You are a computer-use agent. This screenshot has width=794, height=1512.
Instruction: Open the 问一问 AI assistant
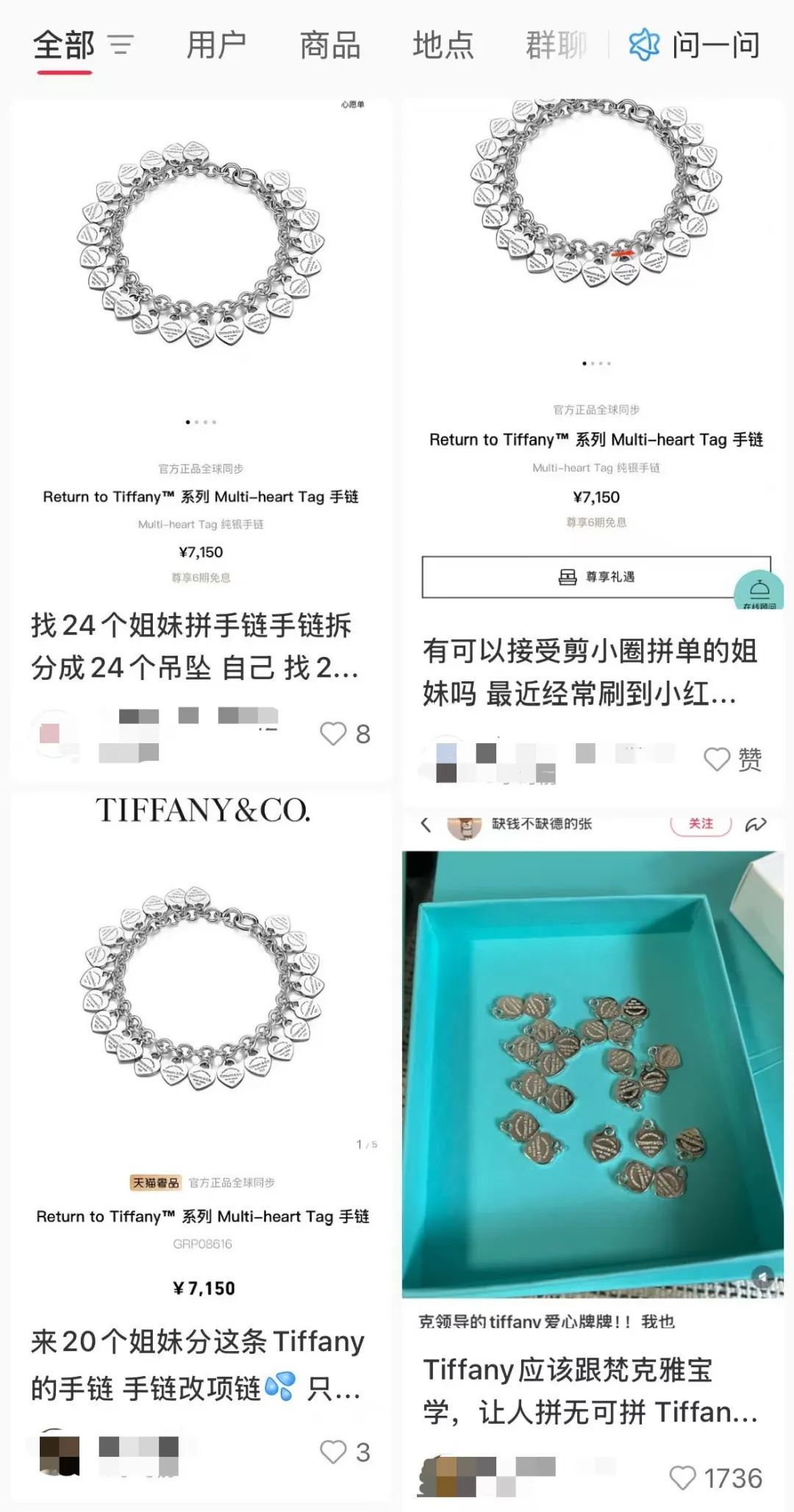(x=695, y=46)
